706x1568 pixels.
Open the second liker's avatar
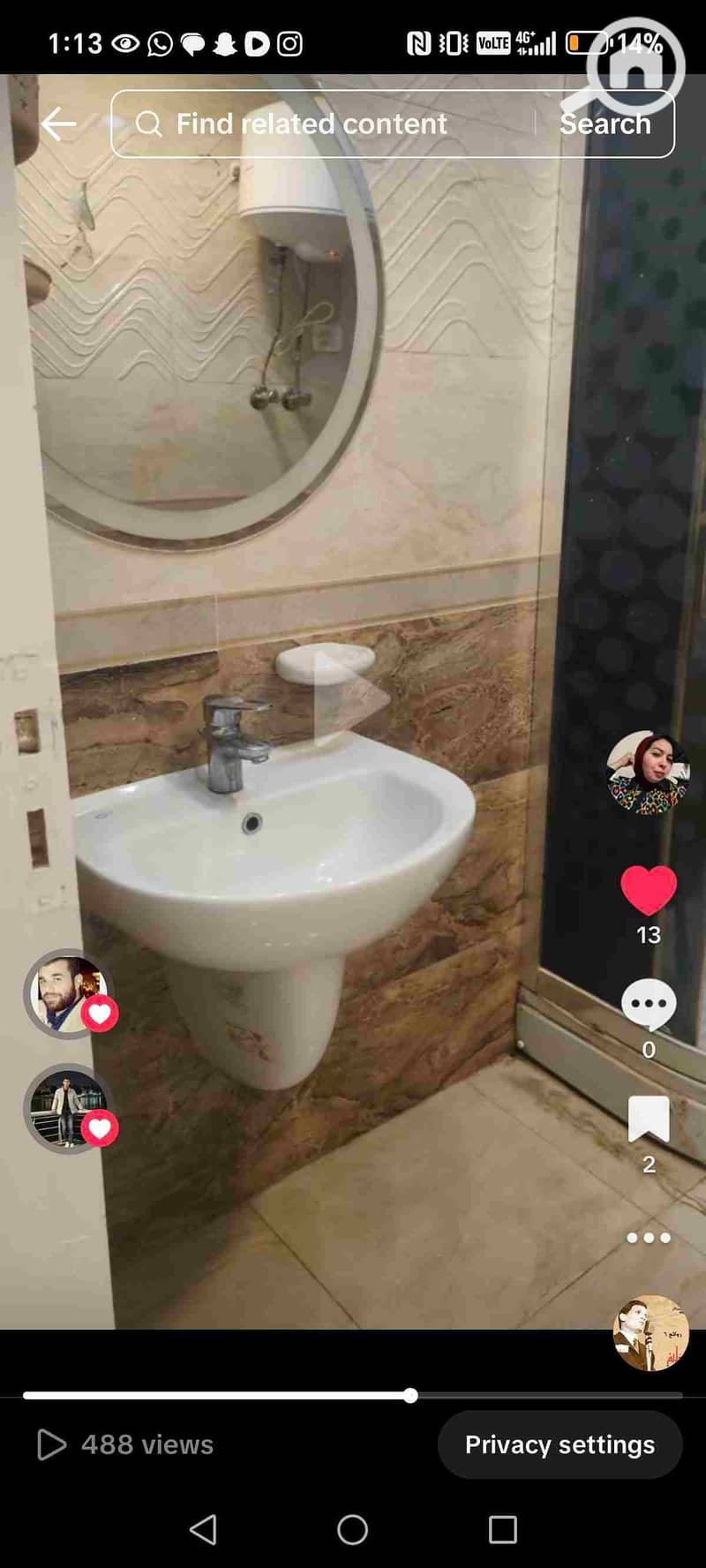point(68,1108)
